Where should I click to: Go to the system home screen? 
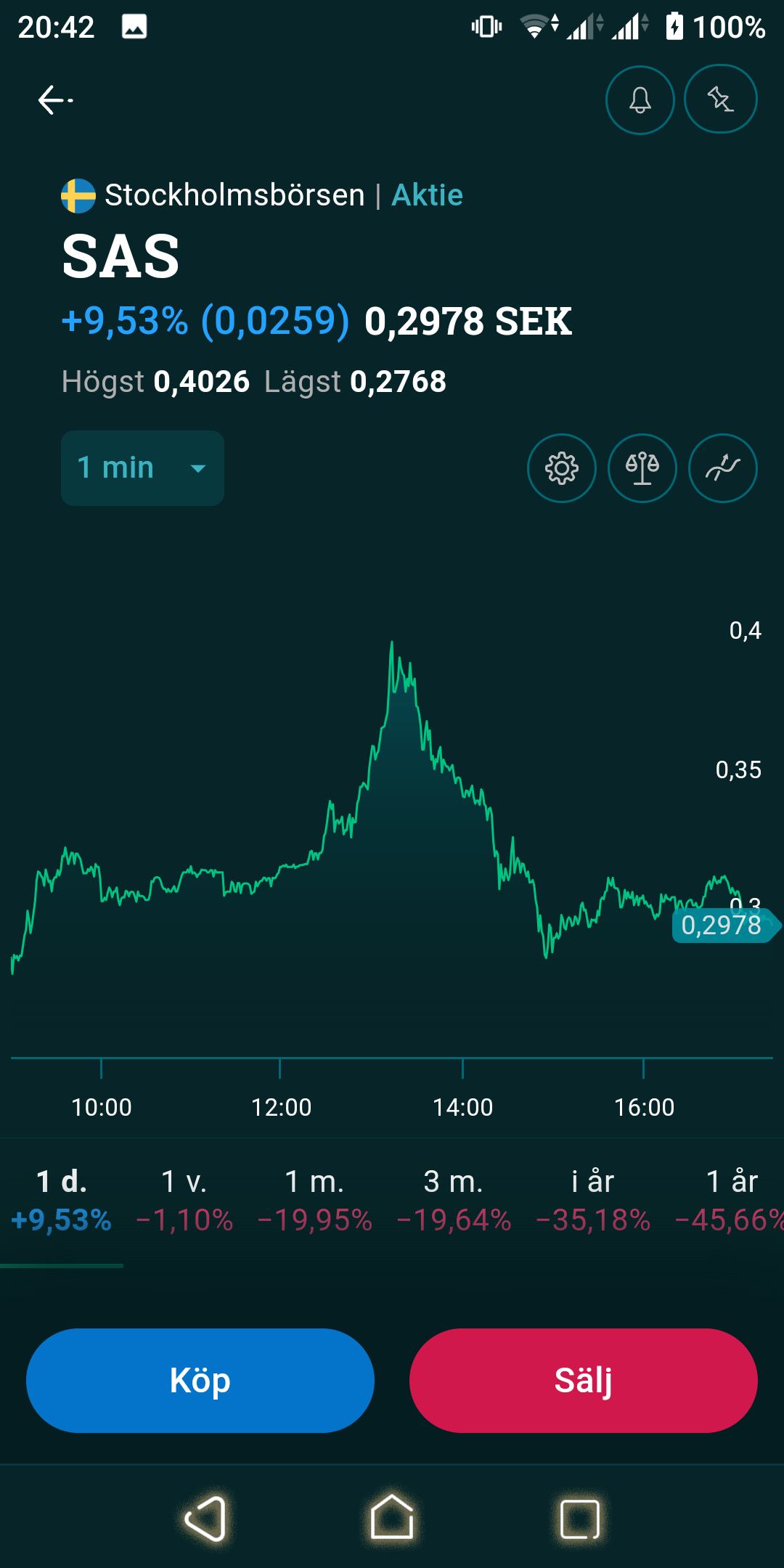(392, 1518)
